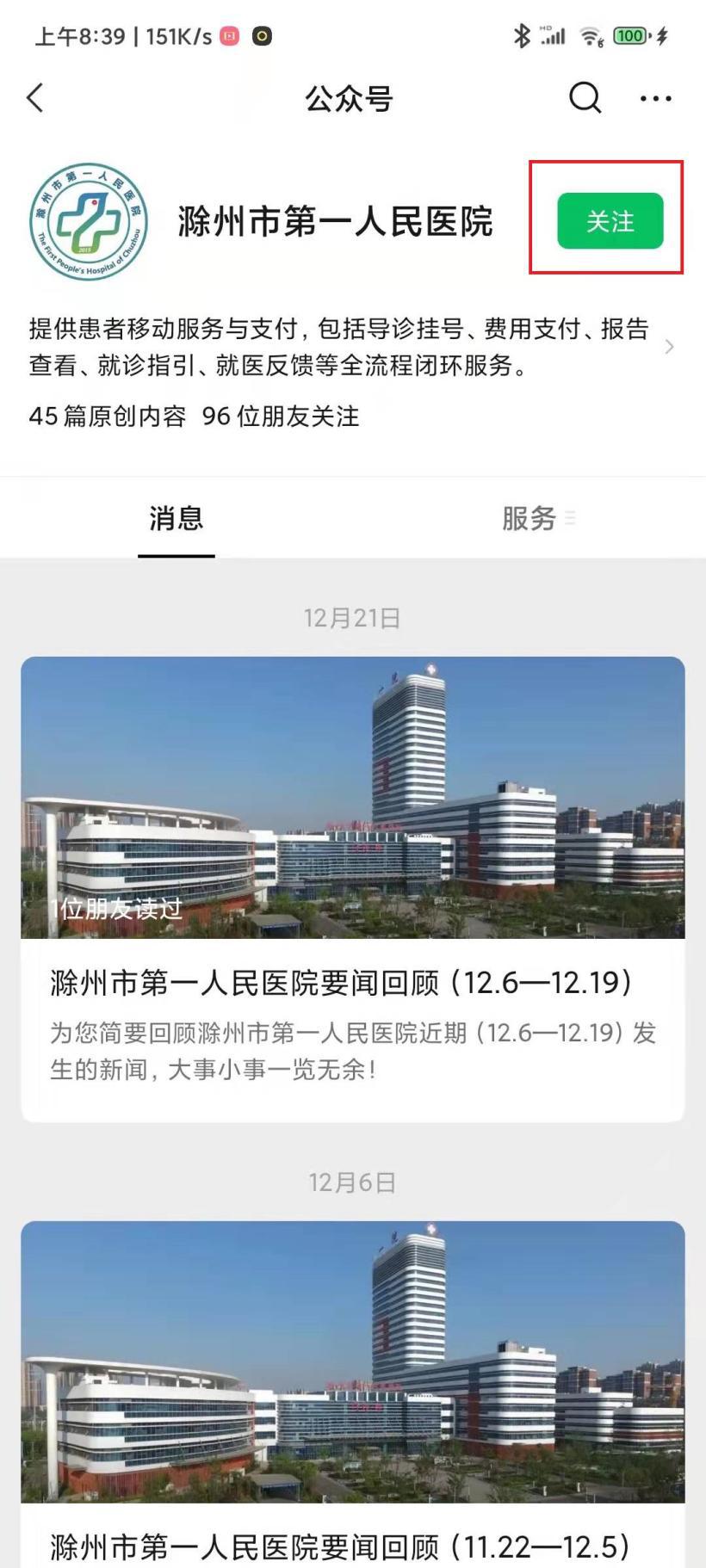This screenshot has width=706, height=1568.
Task: Follow the account with the green 关注 button
Action: 610,221
